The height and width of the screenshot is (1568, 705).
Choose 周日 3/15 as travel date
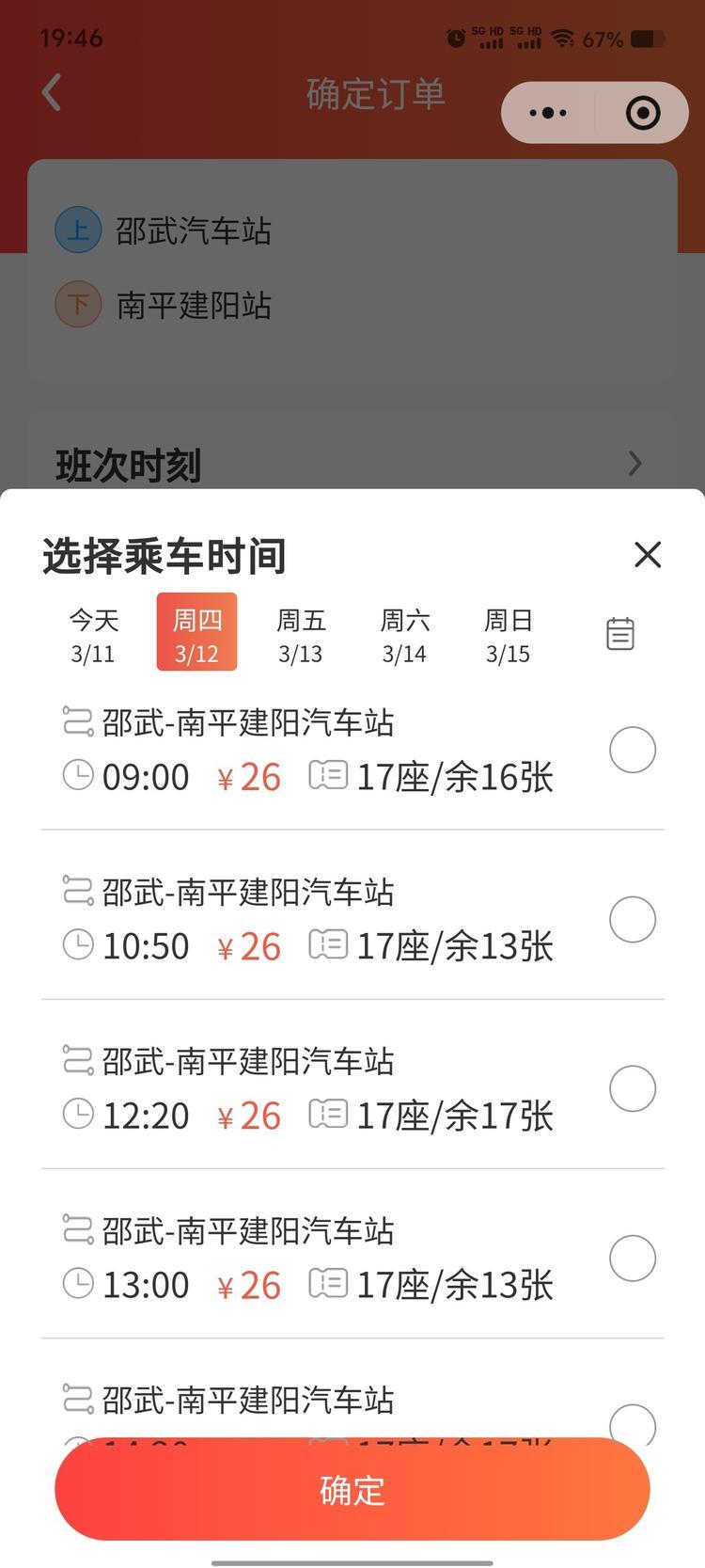(x=508, y=636)
